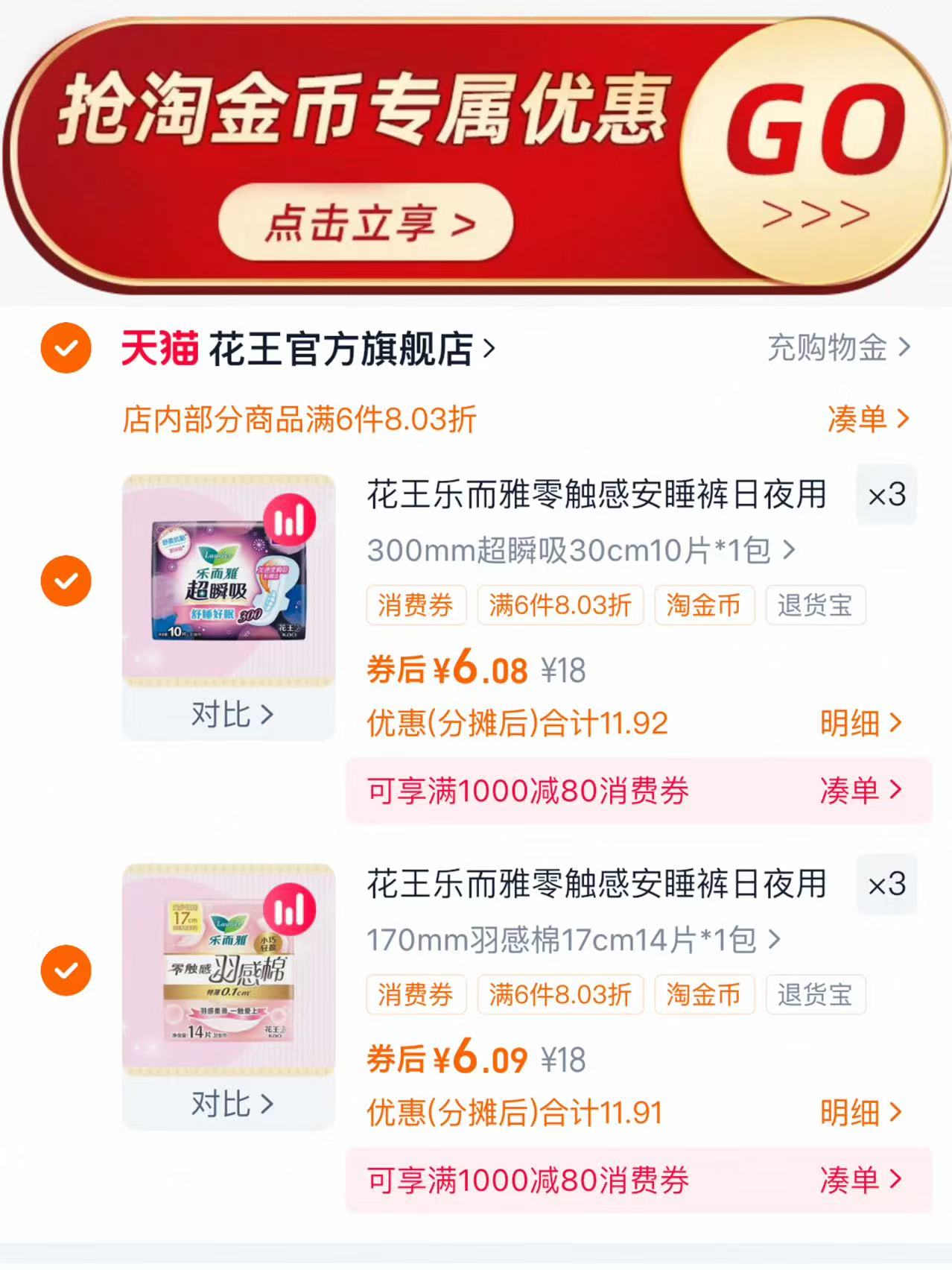Click the 退货宝 tag on the first product
Image resolution: width=952 pixels, height=1270 pixels.
point(815,606)
